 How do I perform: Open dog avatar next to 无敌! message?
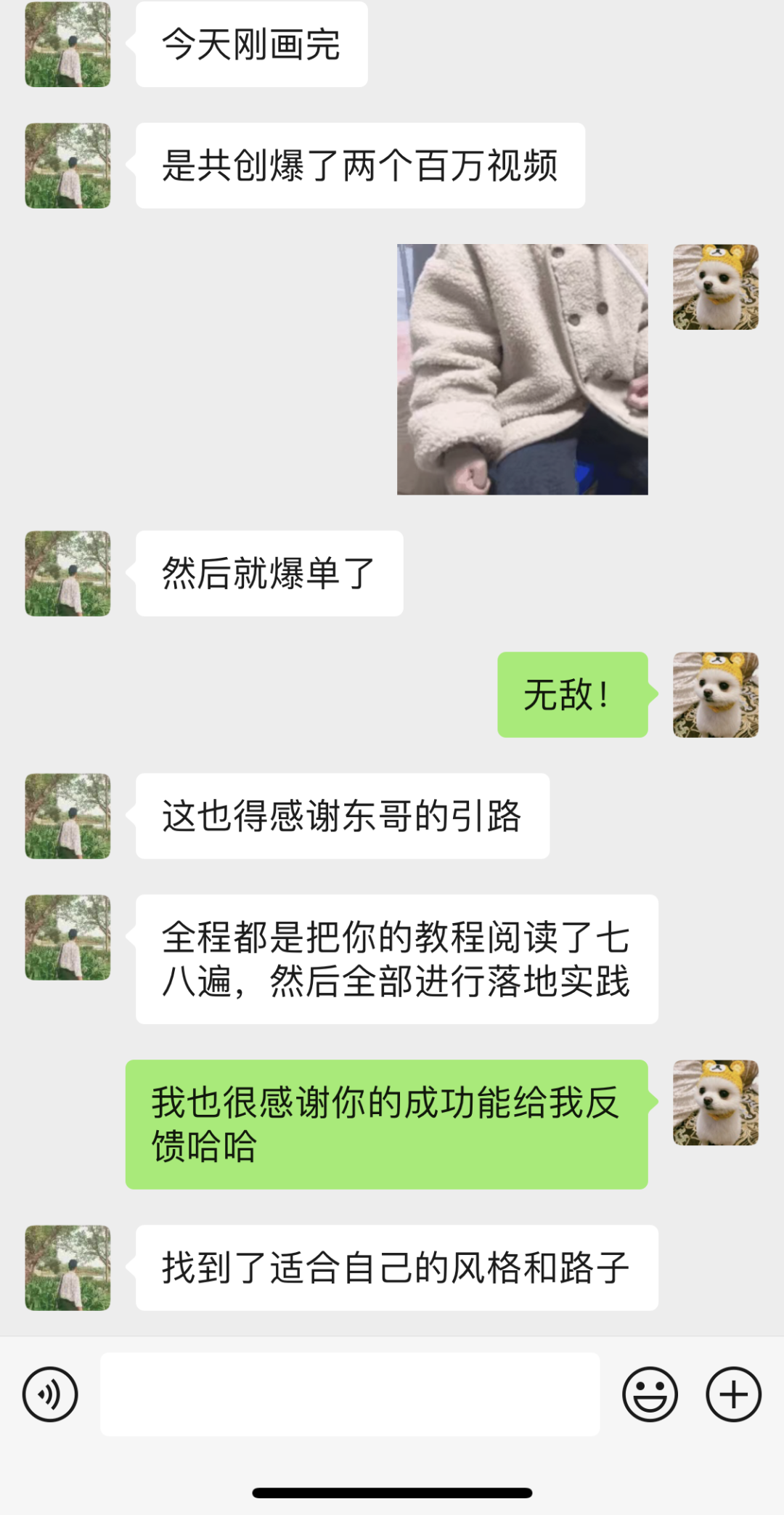(715, 694)
